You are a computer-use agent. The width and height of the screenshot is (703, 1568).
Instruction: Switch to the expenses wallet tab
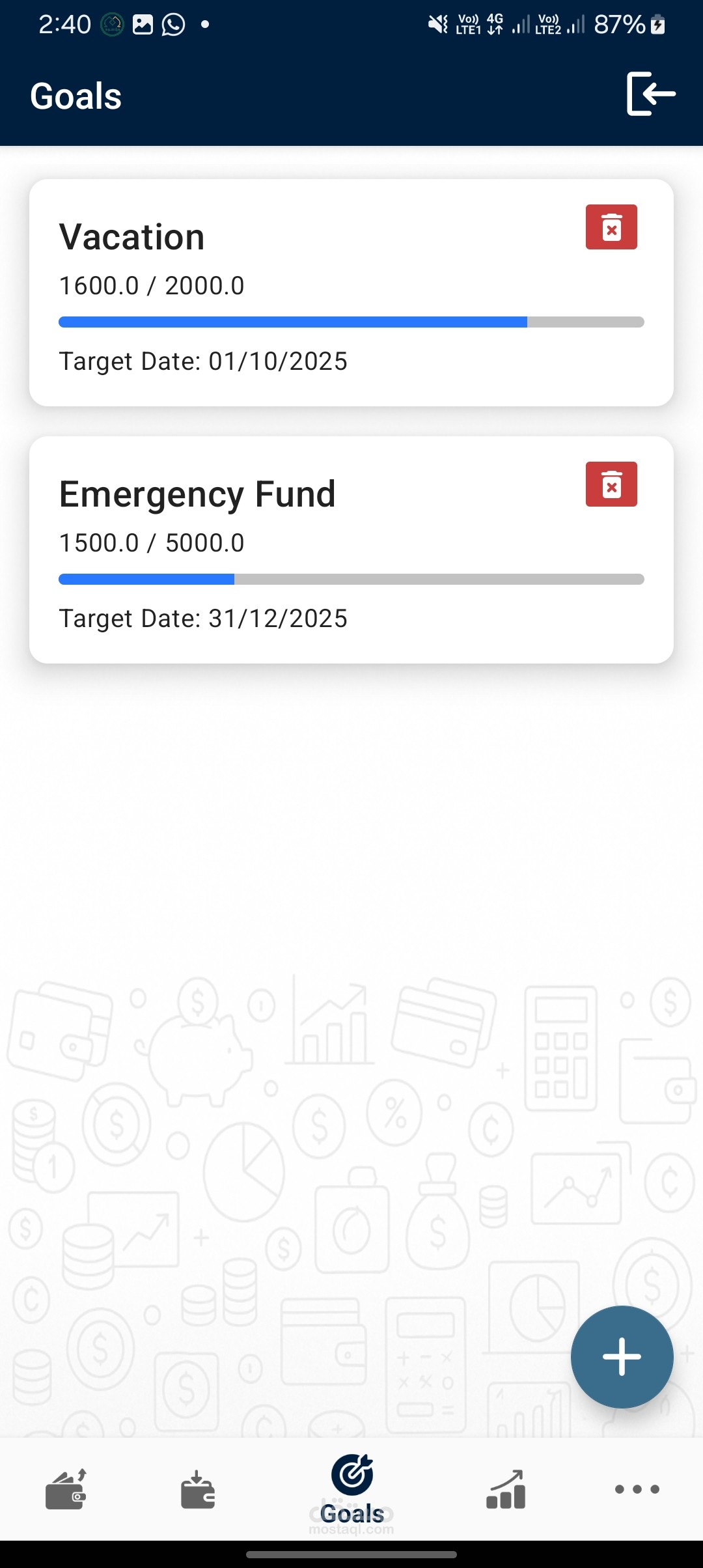[x=66, y=1490]
